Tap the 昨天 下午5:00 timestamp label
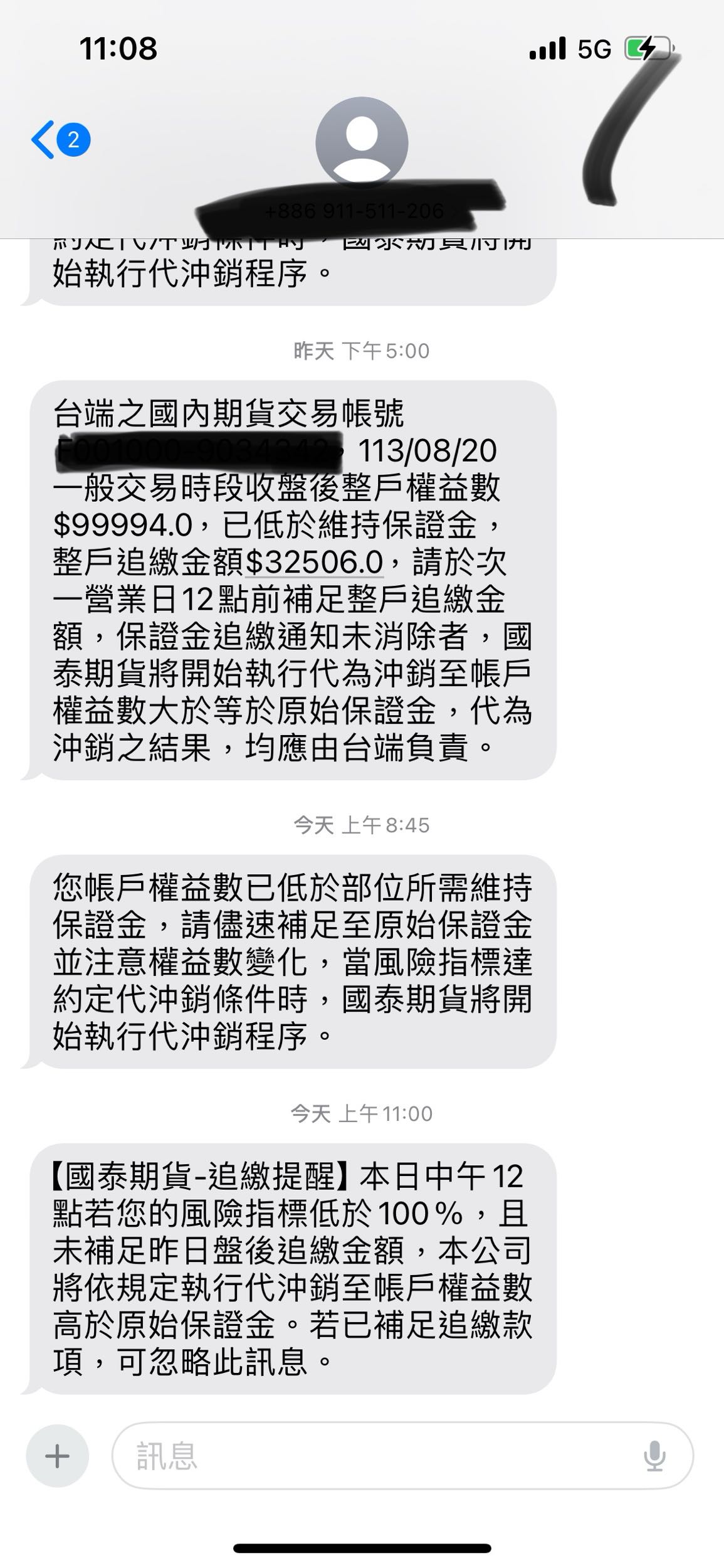 point(362,350)
